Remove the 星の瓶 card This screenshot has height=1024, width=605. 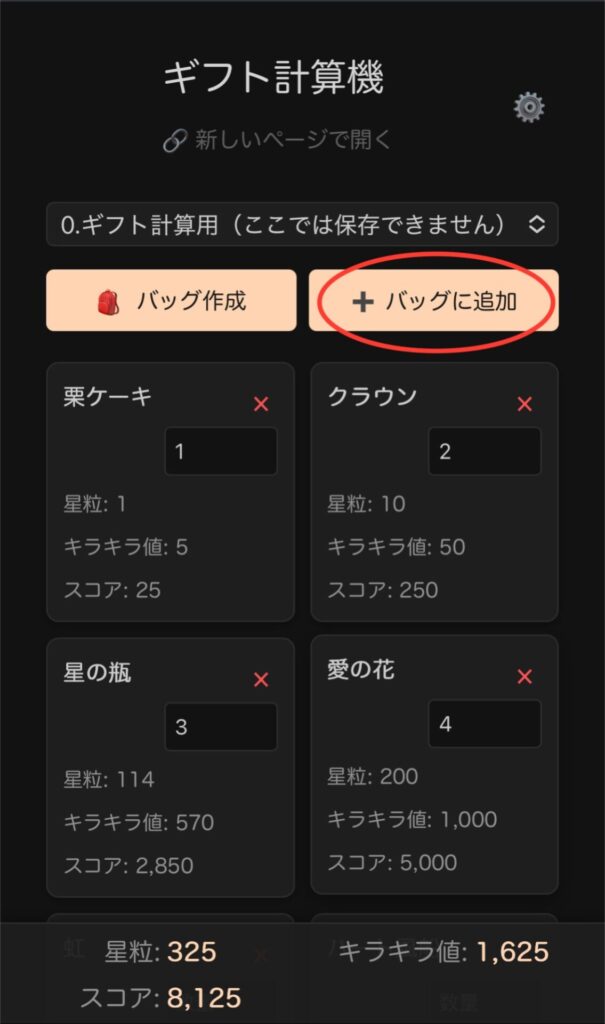pyautogui.click(x=261, y=680)
